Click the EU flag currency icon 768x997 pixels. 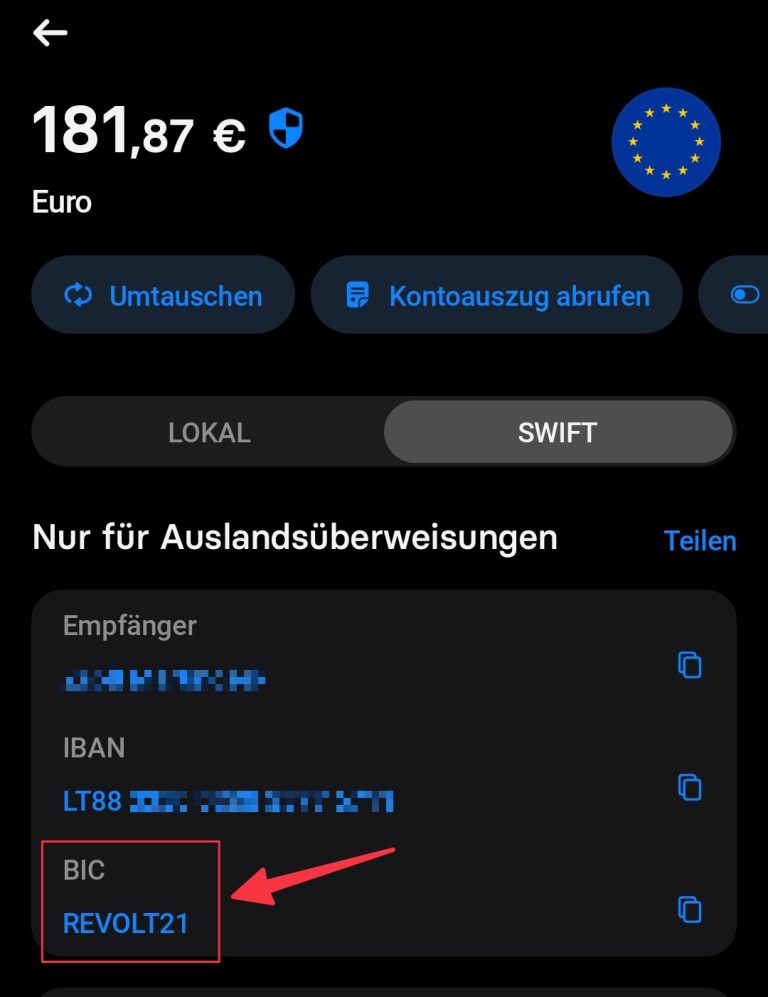(666, 141)
